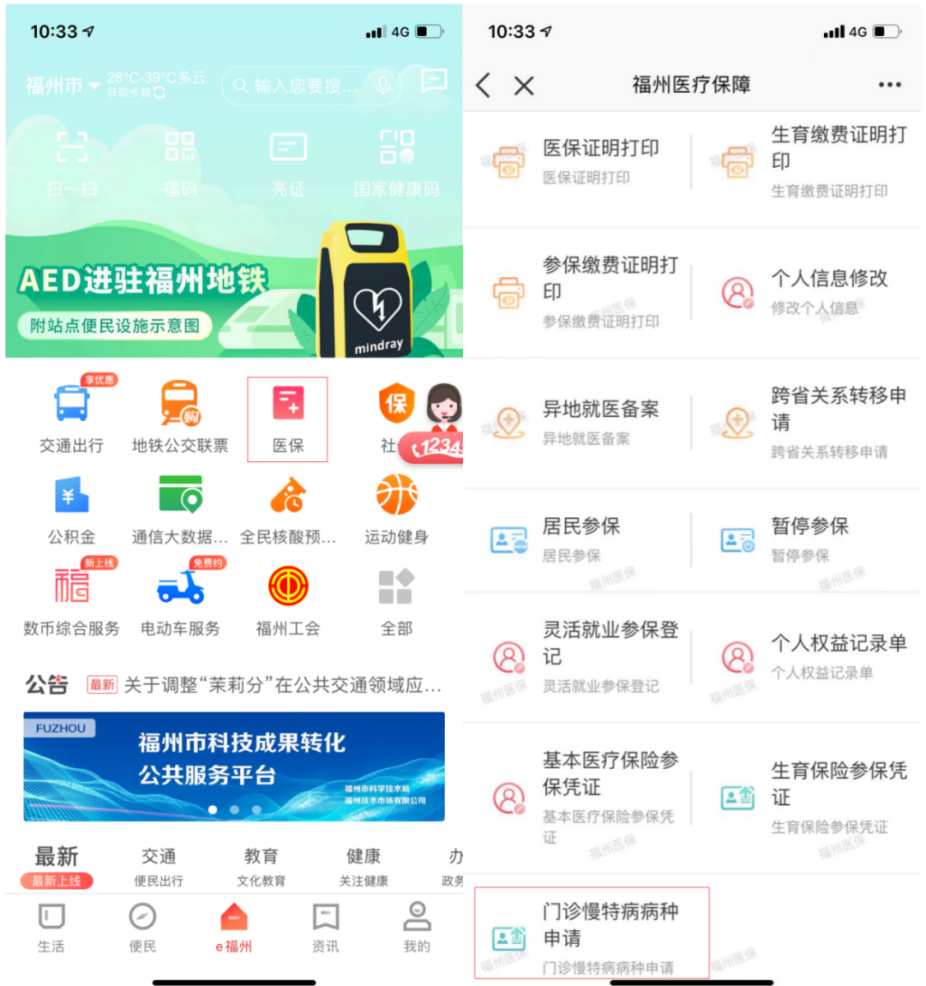The image size is (926, 986).
Task: Open 地铁公交联票 service
Action: [180, 418]
